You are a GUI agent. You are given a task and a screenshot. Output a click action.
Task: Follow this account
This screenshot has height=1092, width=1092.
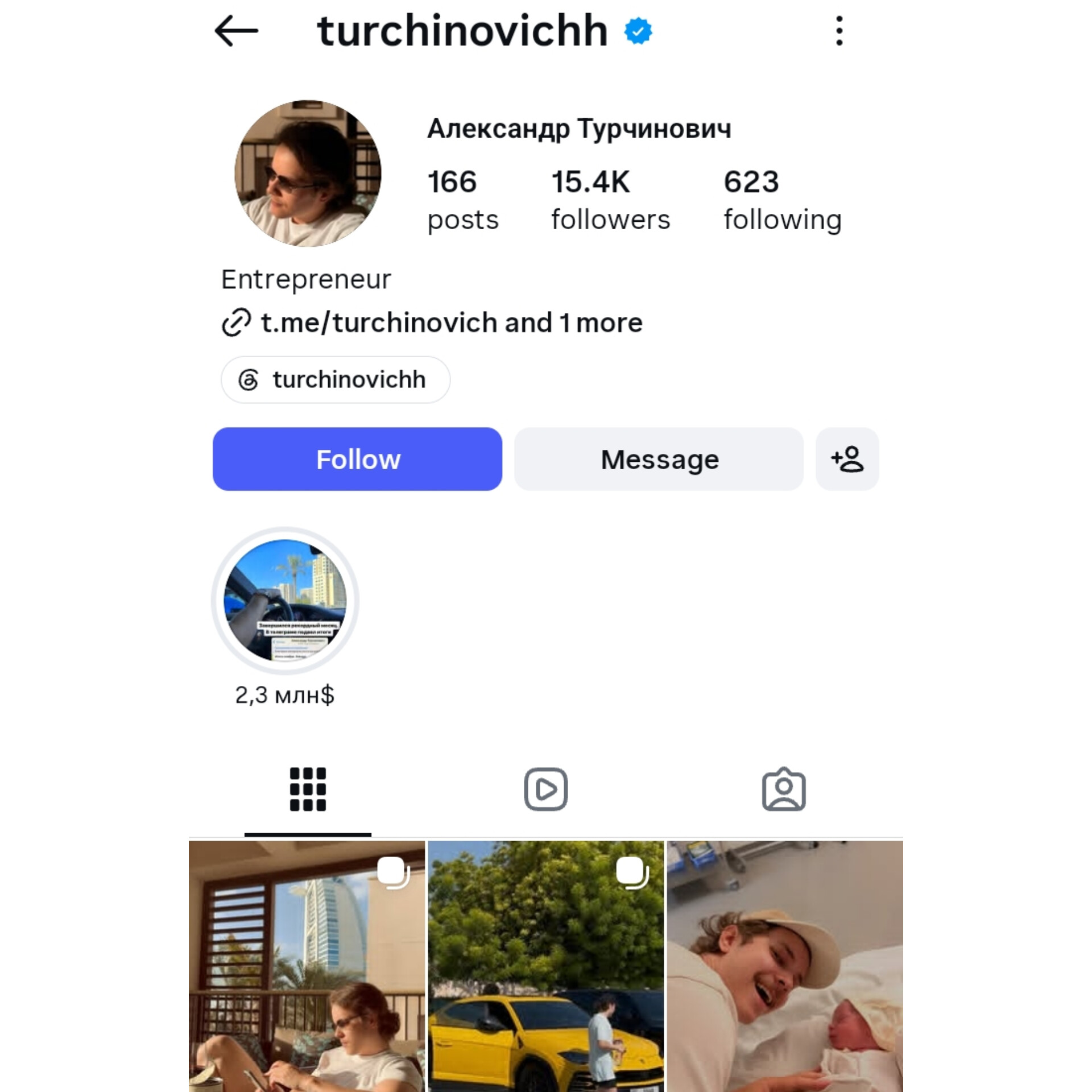357,459
